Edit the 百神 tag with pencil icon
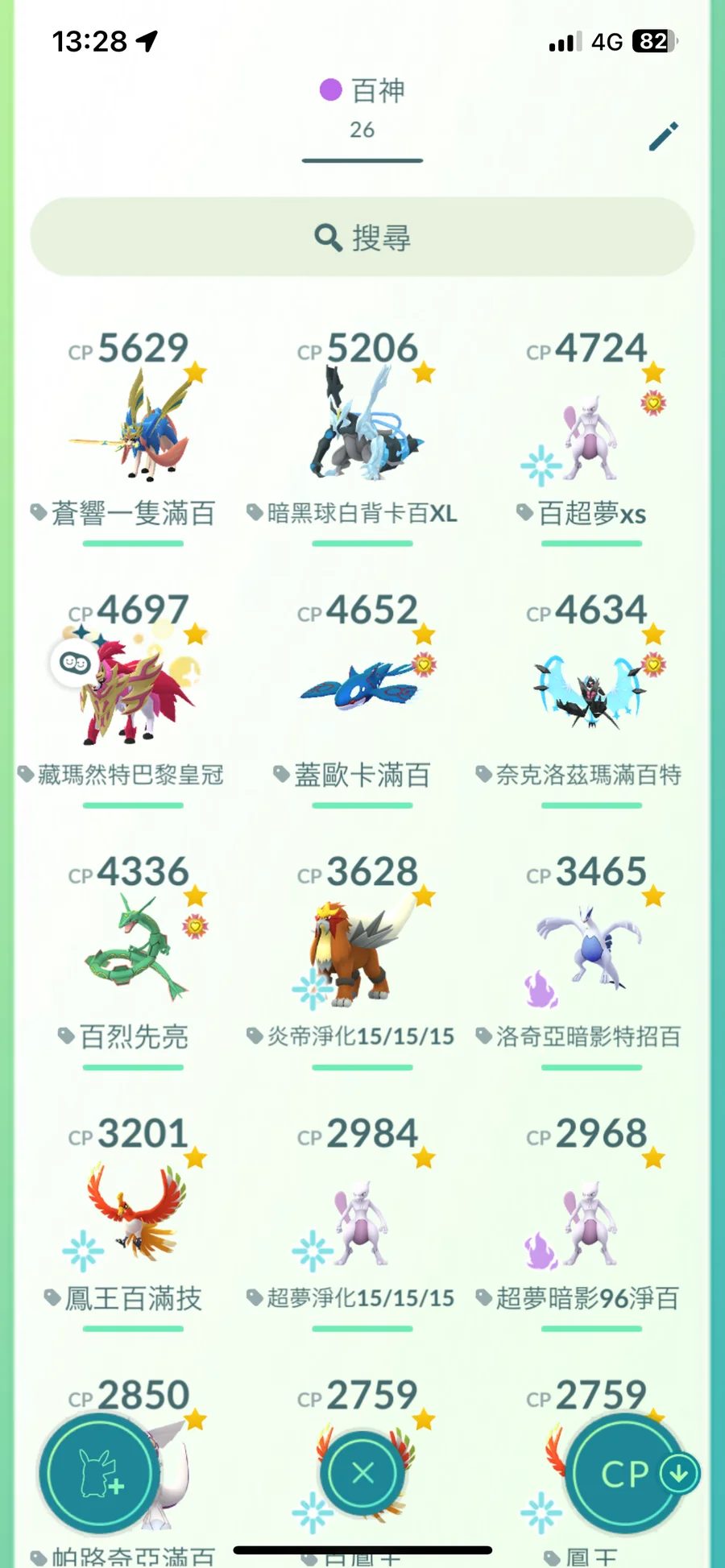Viewport: 725px width, 1568px height. coord(663,137)
